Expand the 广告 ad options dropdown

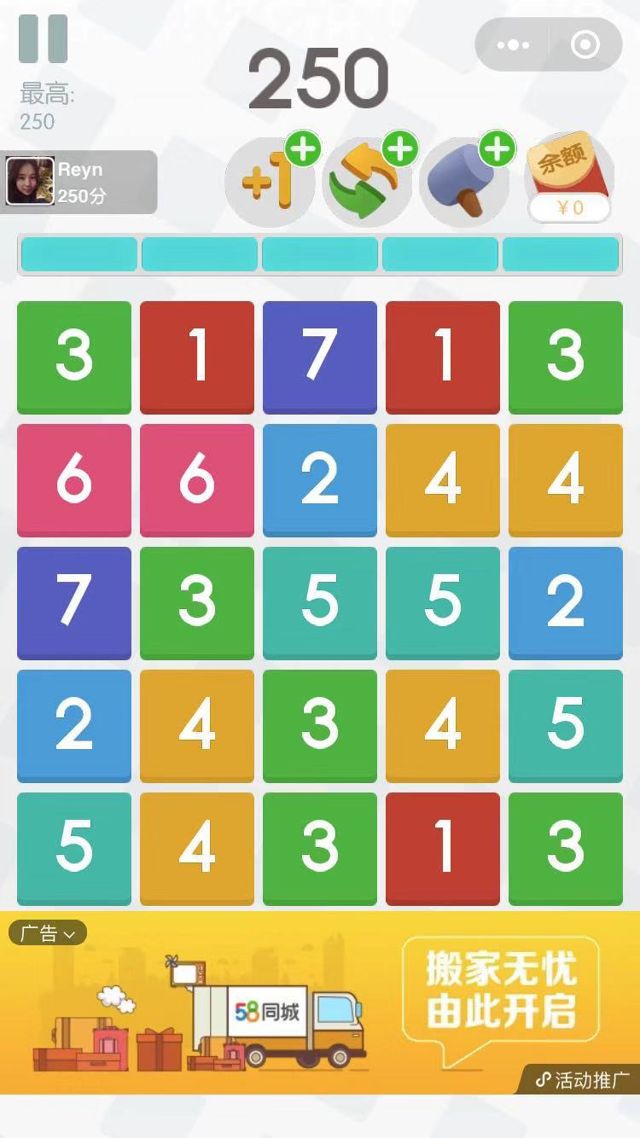[48, 933]
